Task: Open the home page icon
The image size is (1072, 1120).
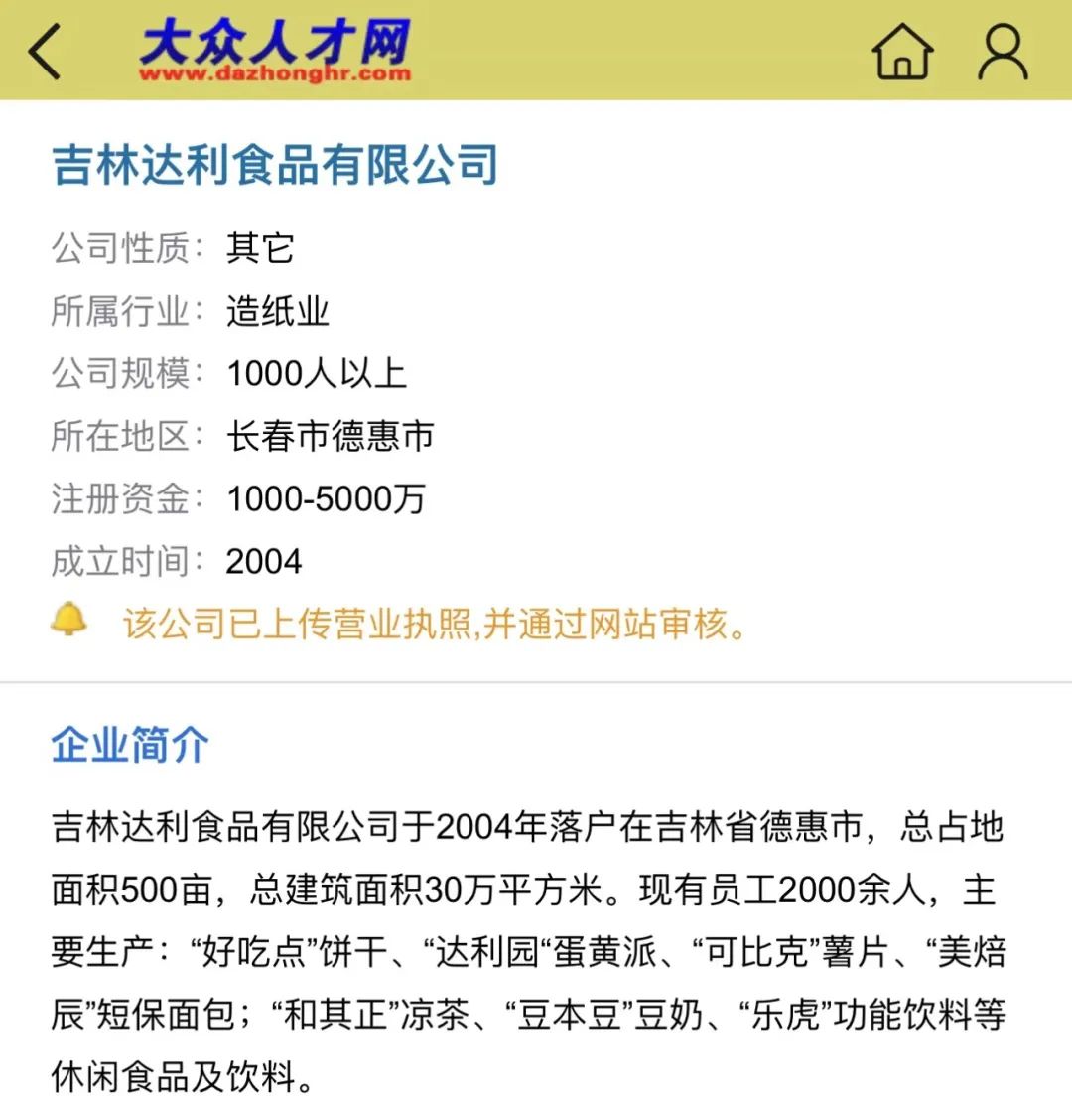Action: [x=902, y=51]
